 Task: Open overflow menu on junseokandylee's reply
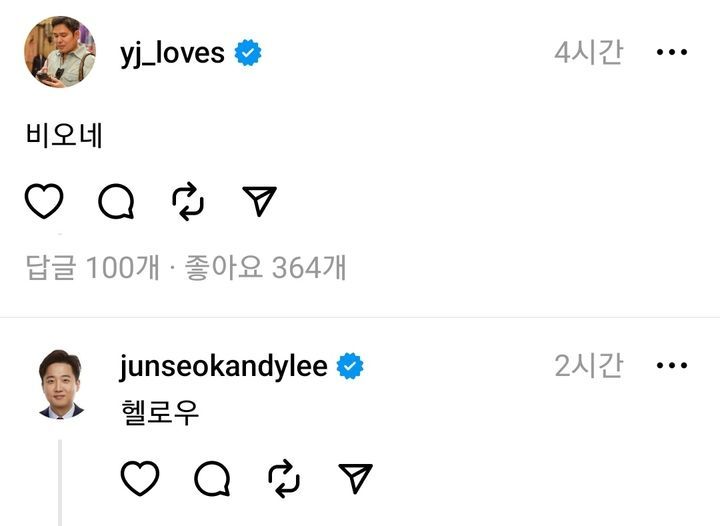(x=671, y=366)
